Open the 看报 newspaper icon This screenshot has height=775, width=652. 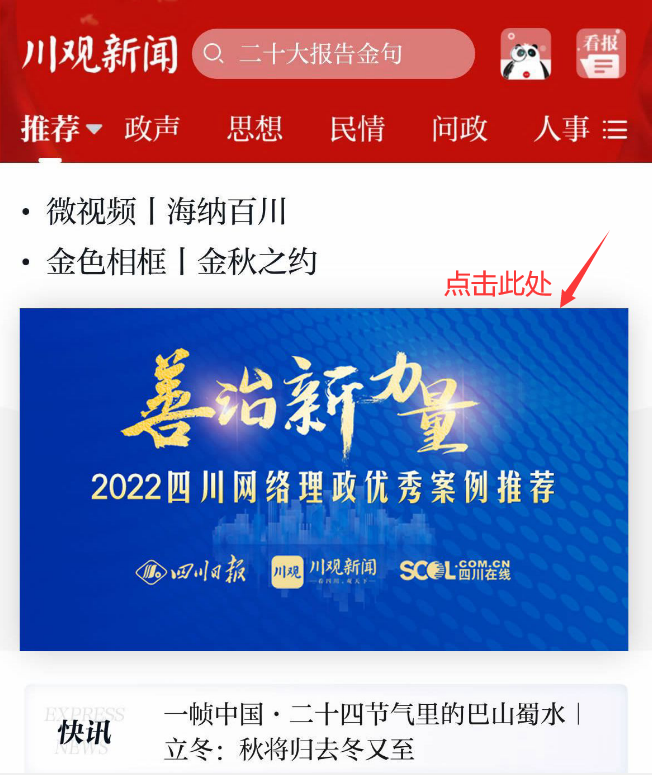click(x=601, y=54)
